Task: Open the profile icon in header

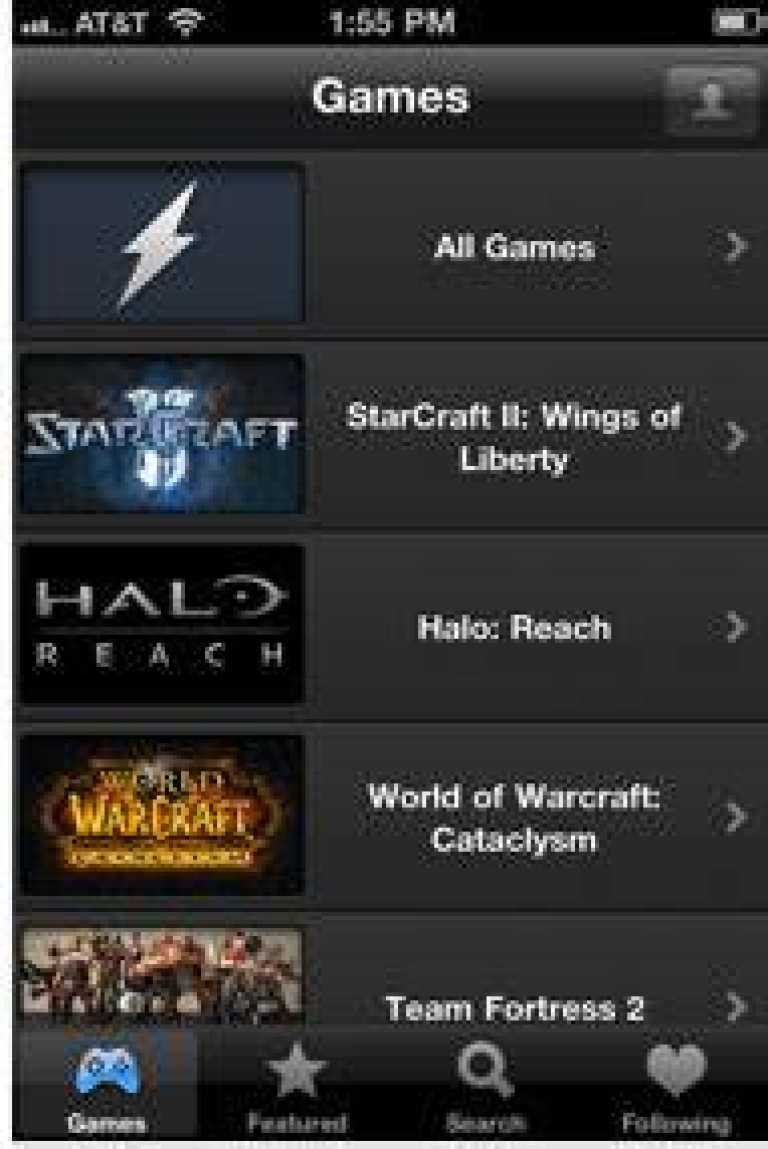Action: [711, 101]
